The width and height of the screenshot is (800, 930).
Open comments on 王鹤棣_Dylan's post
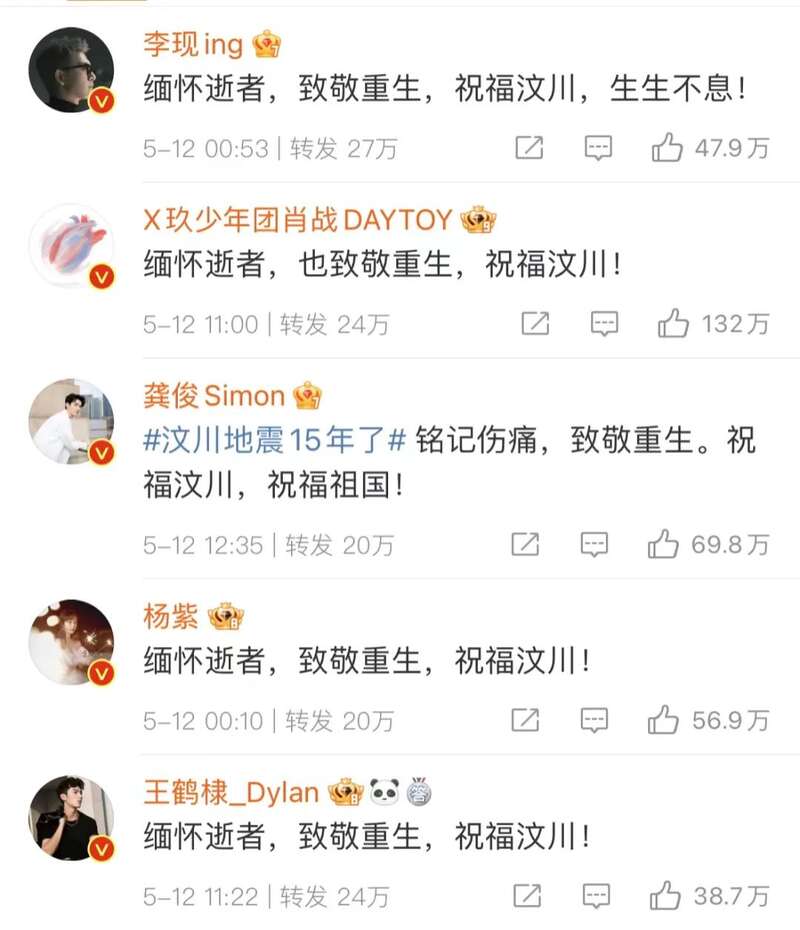594,895
